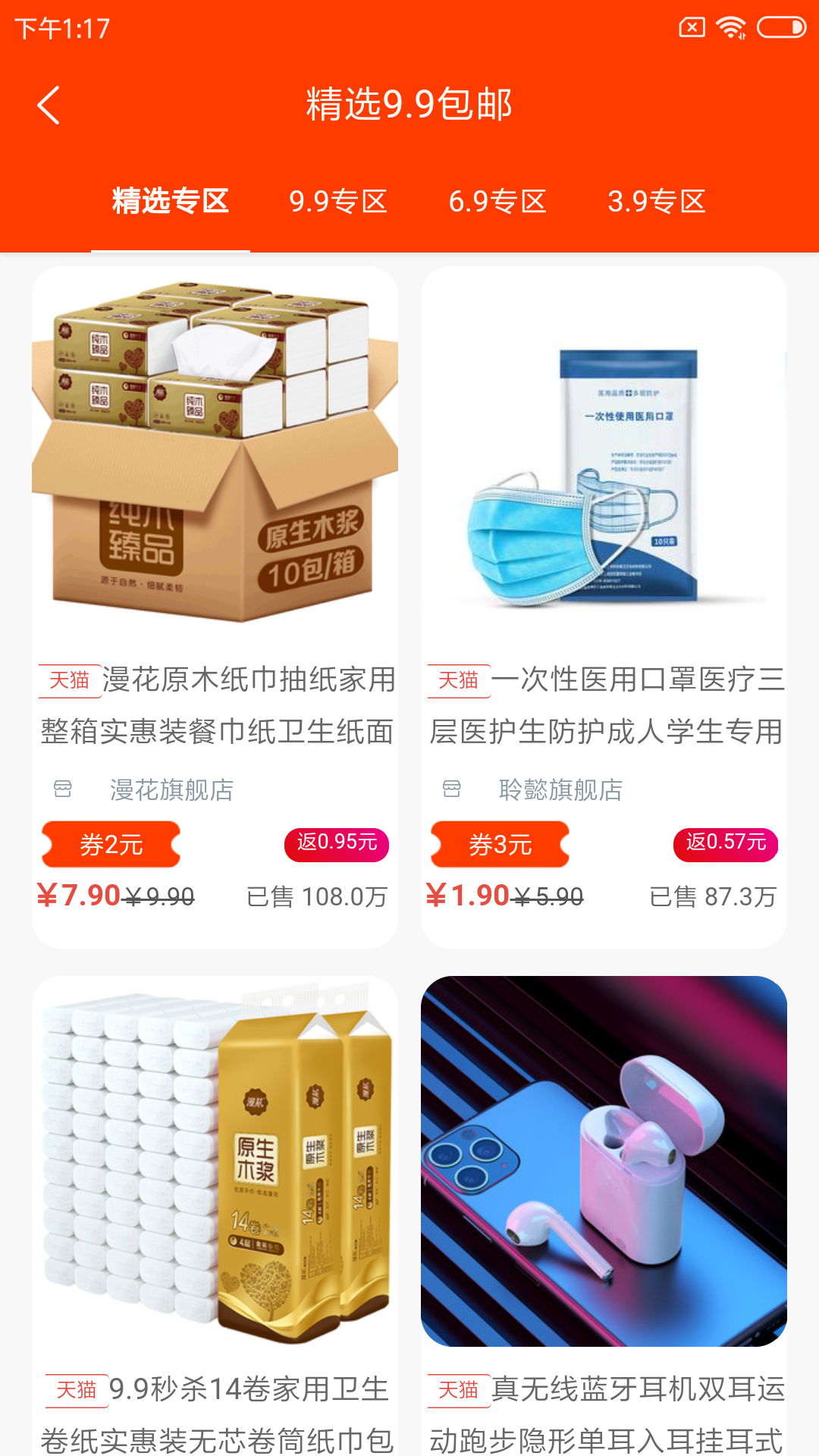Open the 聆懿旗舰店 shop icon
The width and height of the screenshot is (819, 1456).
coord(453,789)
